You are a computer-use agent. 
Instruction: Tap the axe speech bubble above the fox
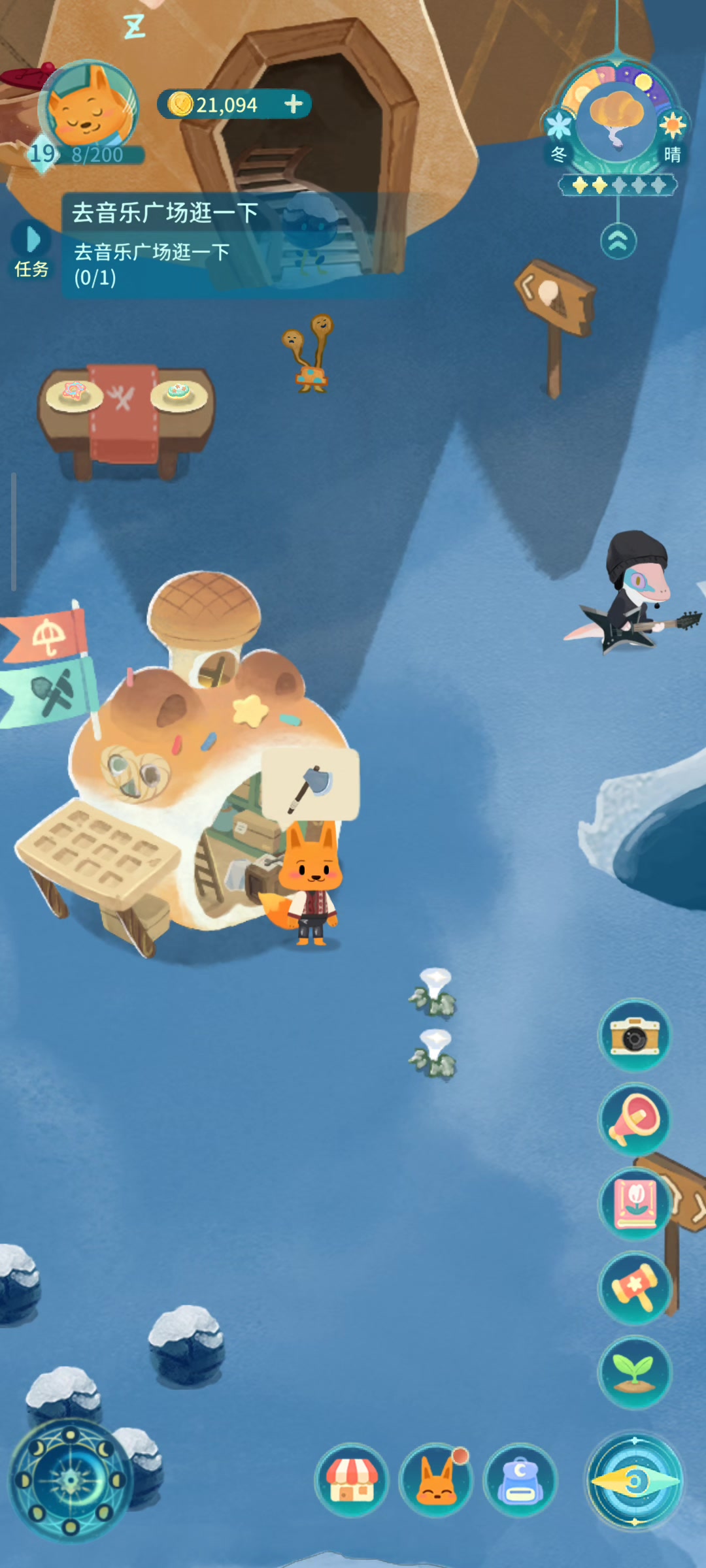pyautogui.click(x=311, y=784)
